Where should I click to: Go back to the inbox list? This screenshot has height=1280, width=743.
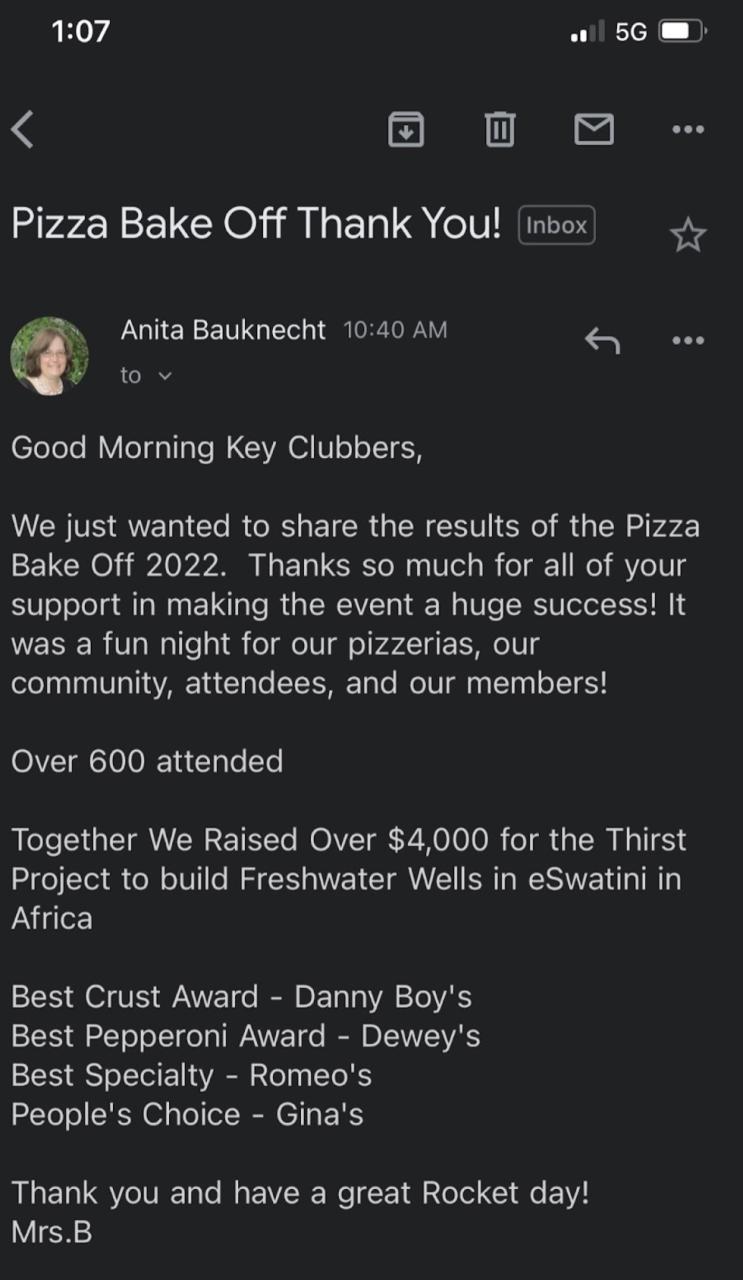(x=23, y=130)
